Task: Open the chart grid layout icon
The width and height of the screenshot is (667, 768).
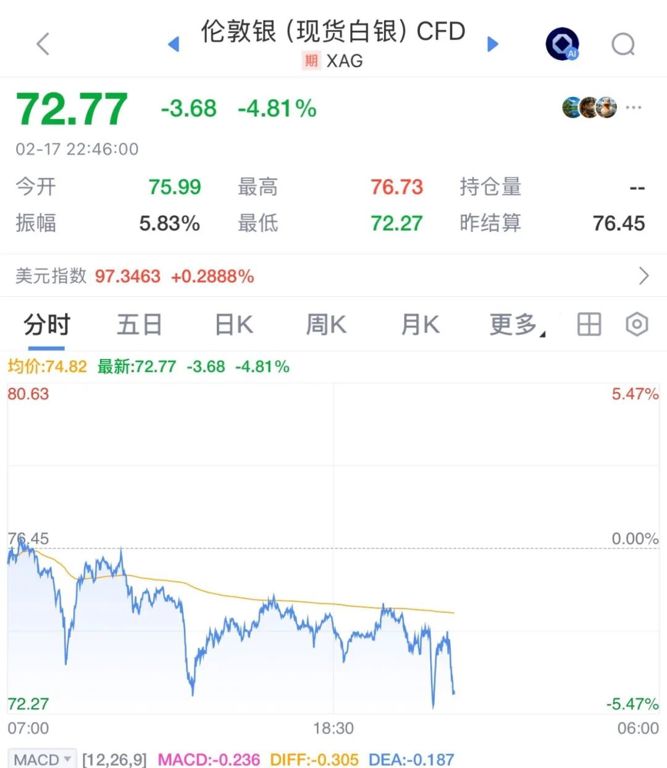Action: click(x=589, y=325)
